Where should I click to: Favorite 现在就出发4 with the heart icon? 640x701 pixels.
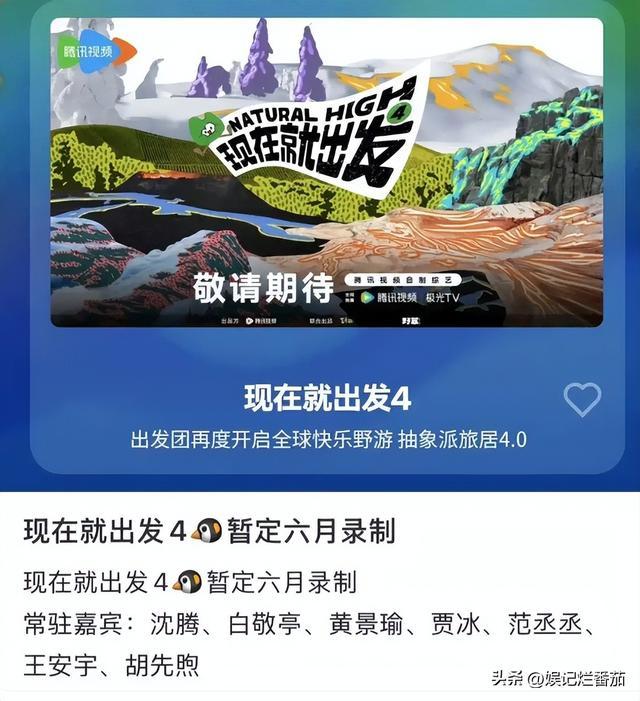pyautogui.click(x=582, y=400)
